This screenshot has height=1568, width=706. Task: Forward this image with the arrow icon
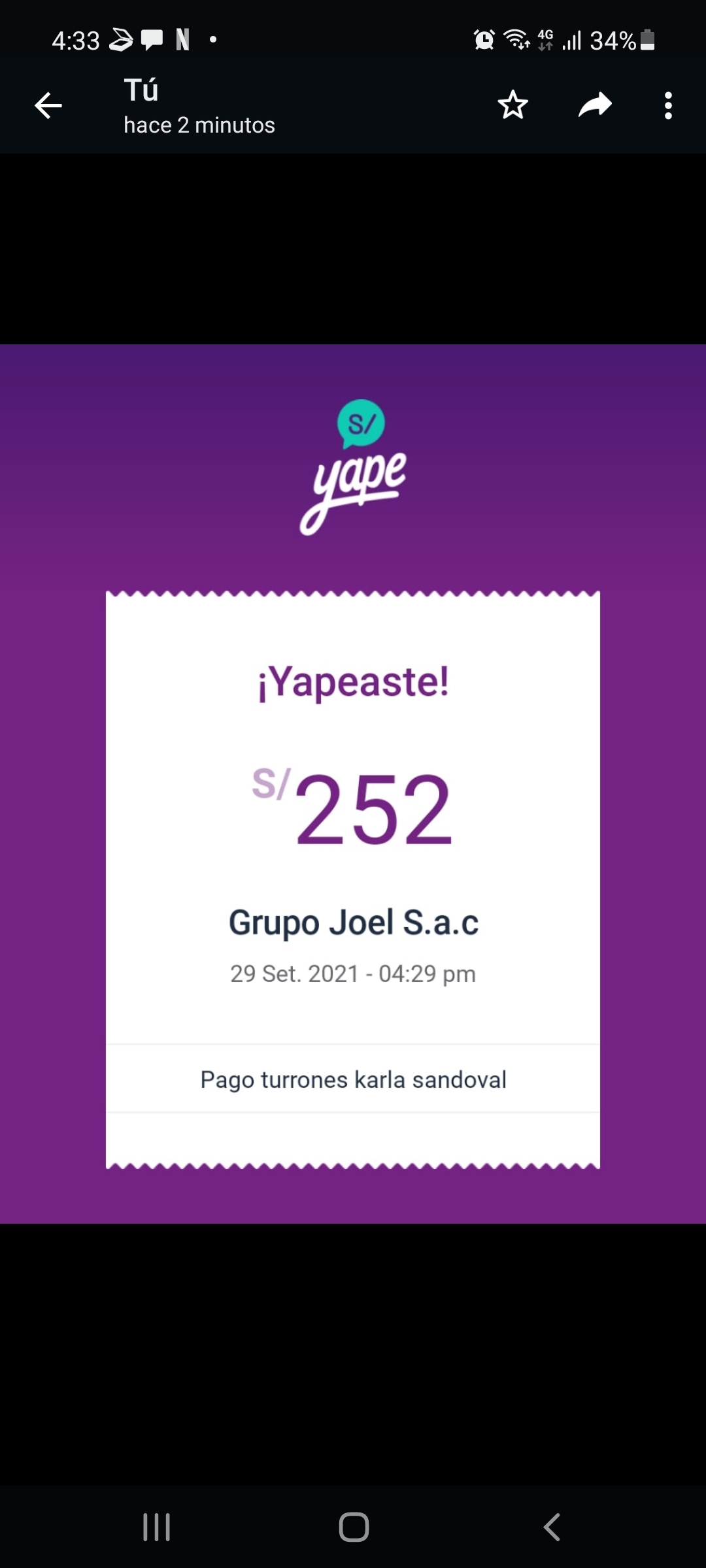595,105
